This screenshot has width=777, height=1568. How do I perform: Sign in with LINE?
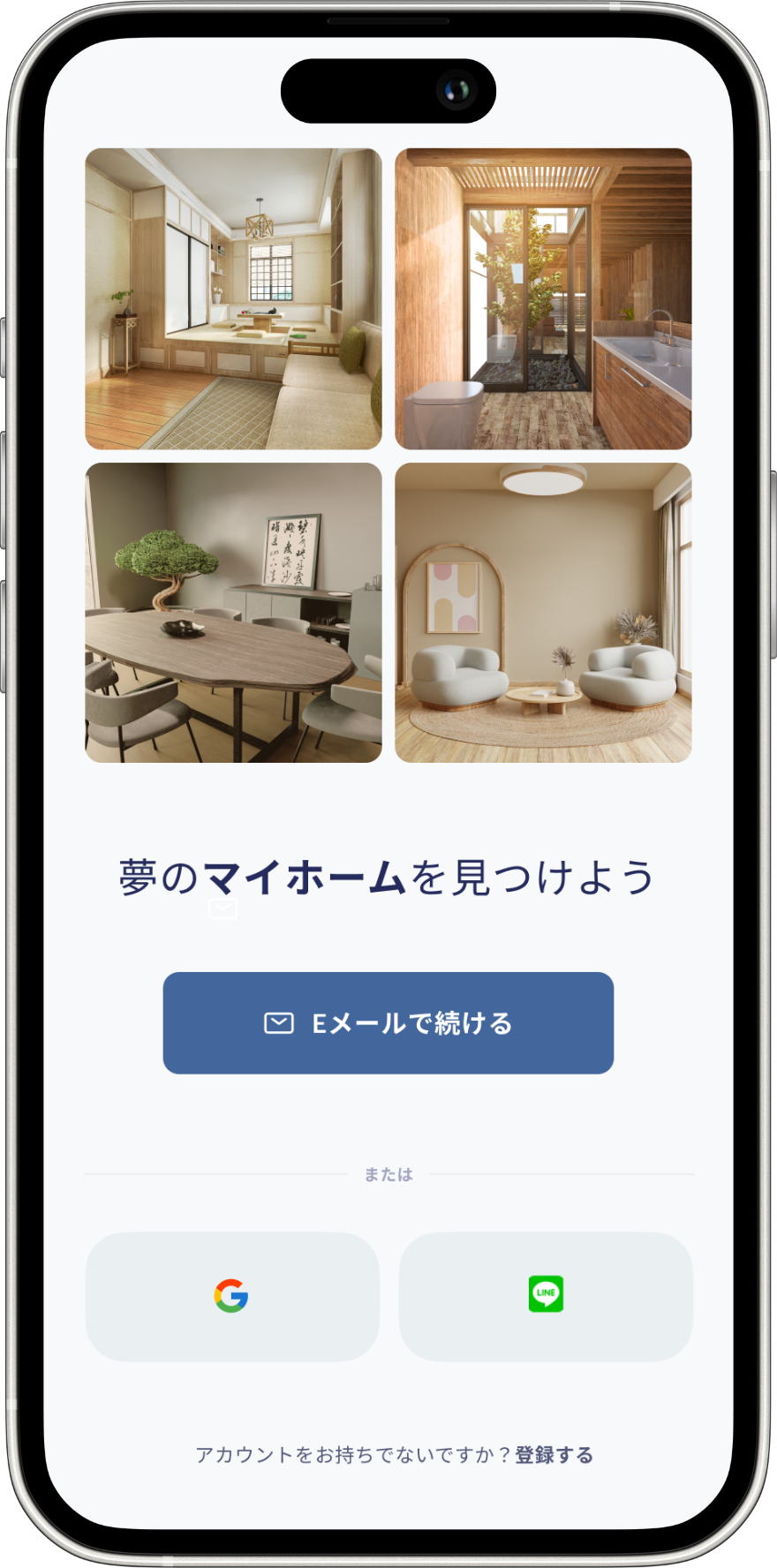point(546,1296)
